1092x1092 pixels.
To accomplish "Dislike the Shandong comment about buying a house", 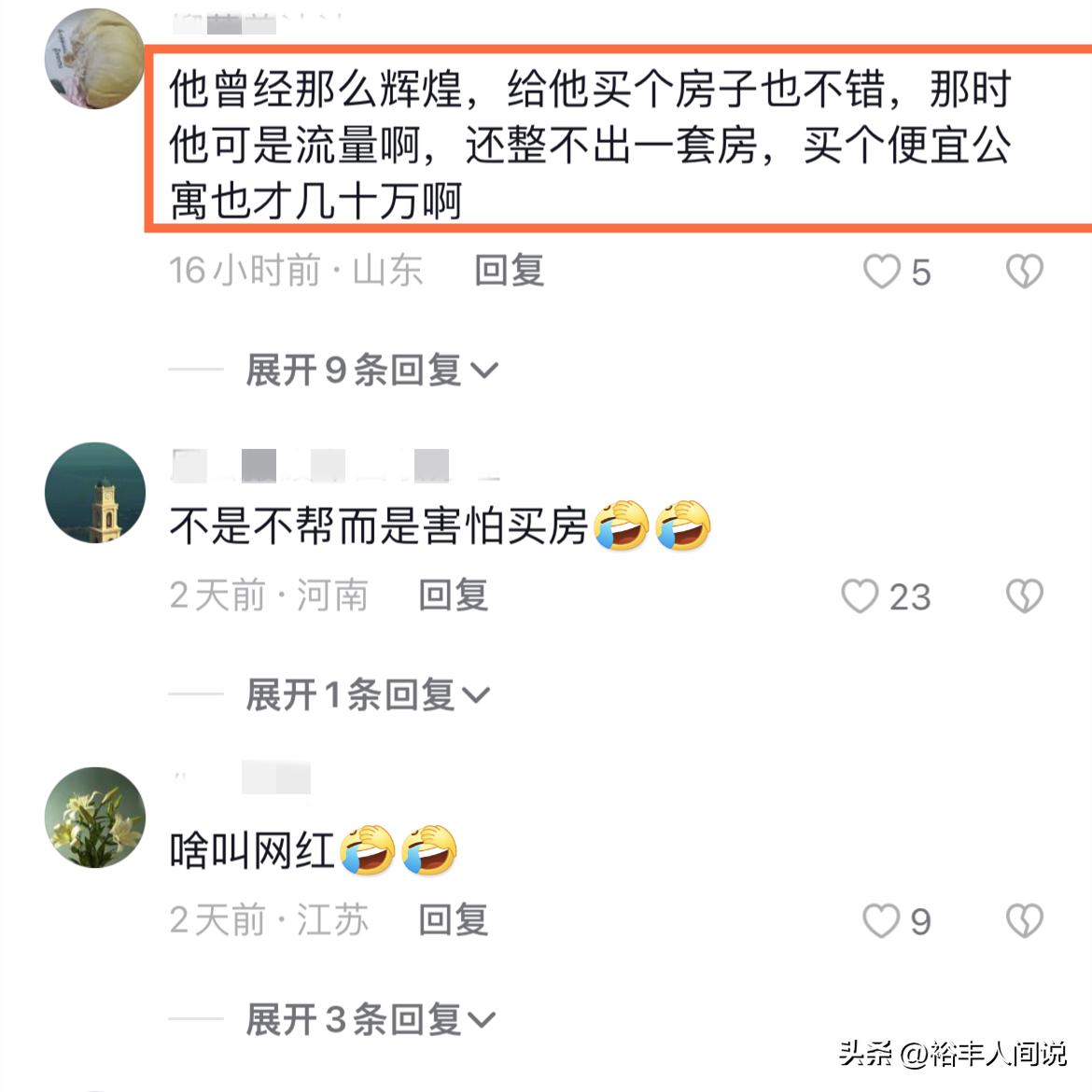I will tap(1024, 272).
